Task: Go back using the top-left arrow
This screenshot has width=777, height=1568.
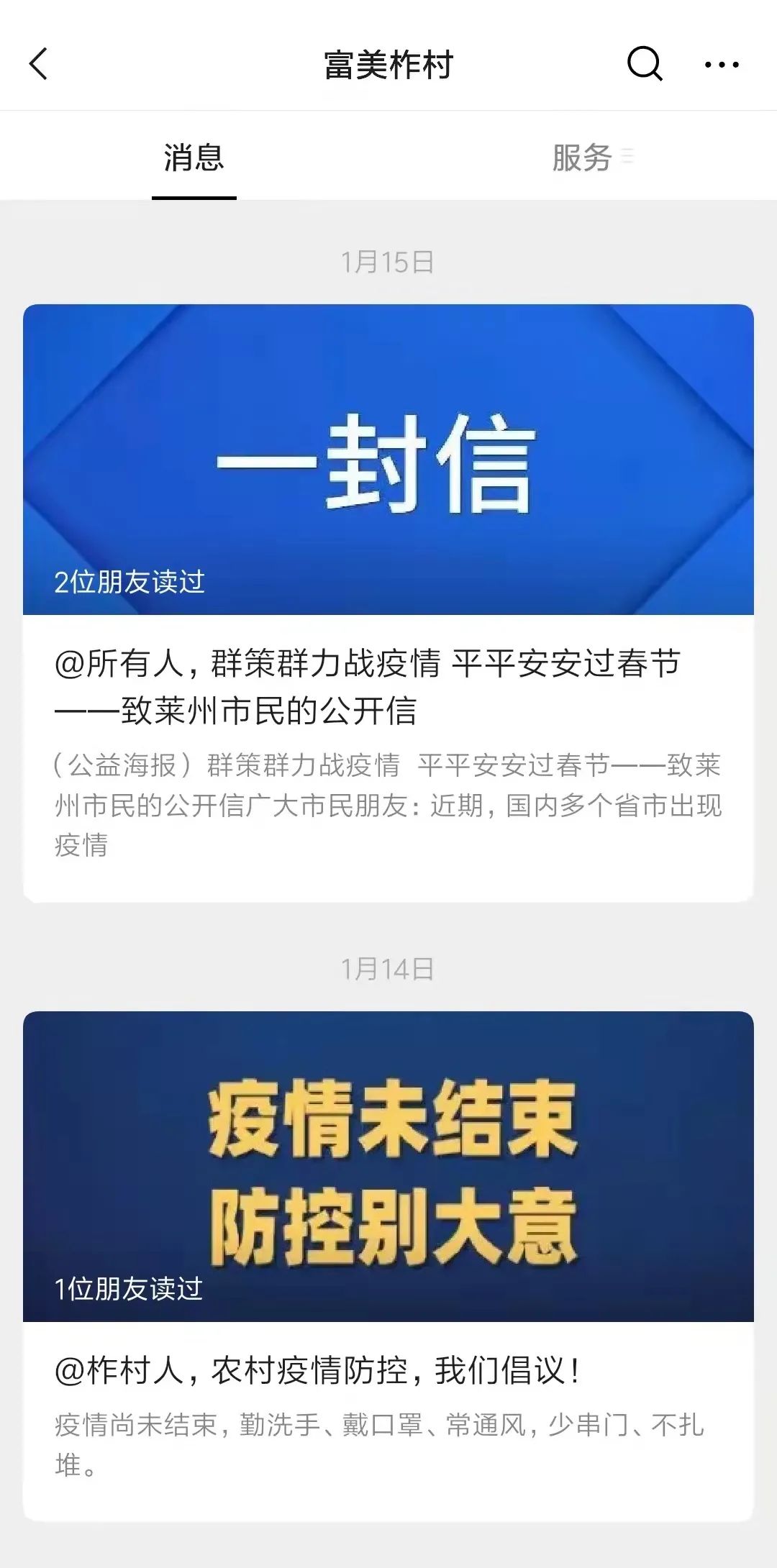Action: [x=39, y=64]
